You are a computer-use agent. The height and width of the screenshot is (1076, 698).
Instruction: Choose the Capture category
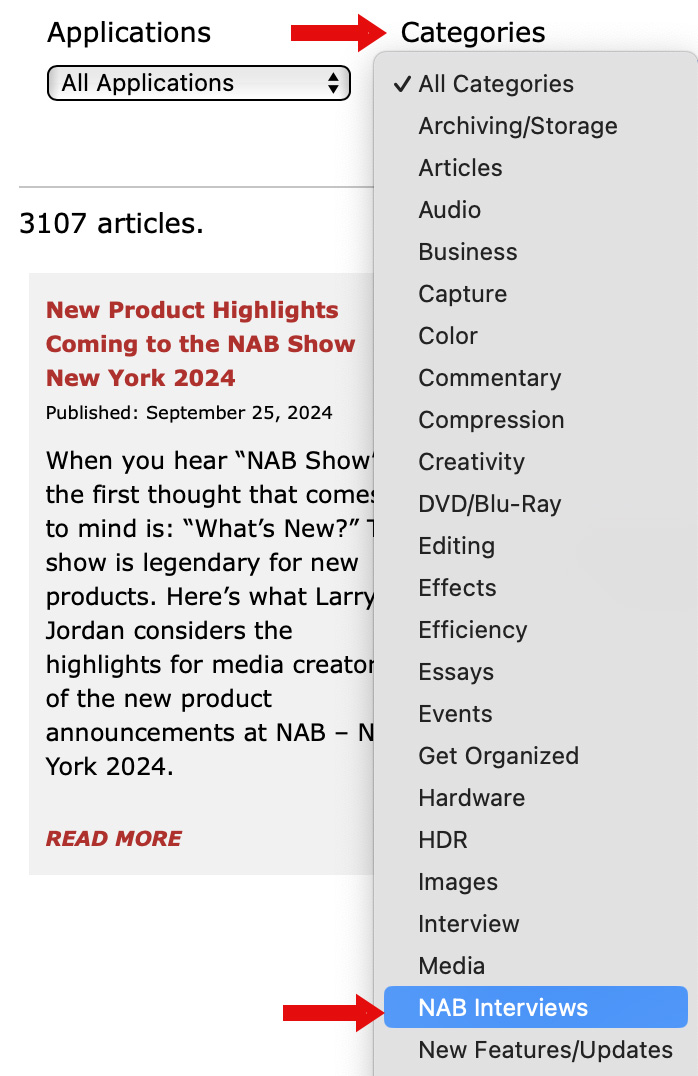pos(462,294)
